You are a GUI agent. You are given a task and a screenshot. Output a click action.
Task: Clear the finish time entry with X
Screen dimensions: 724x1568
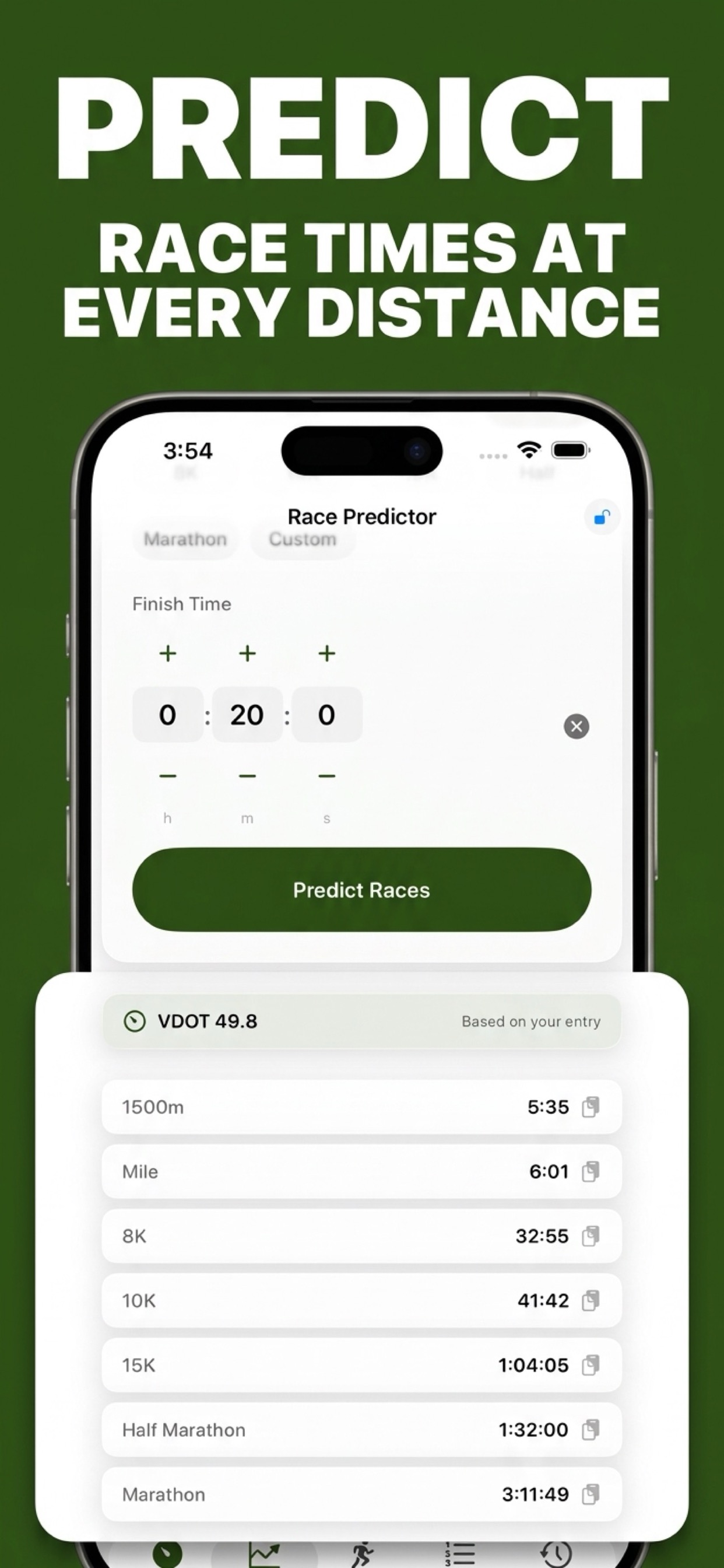click(x=575, y=727)
